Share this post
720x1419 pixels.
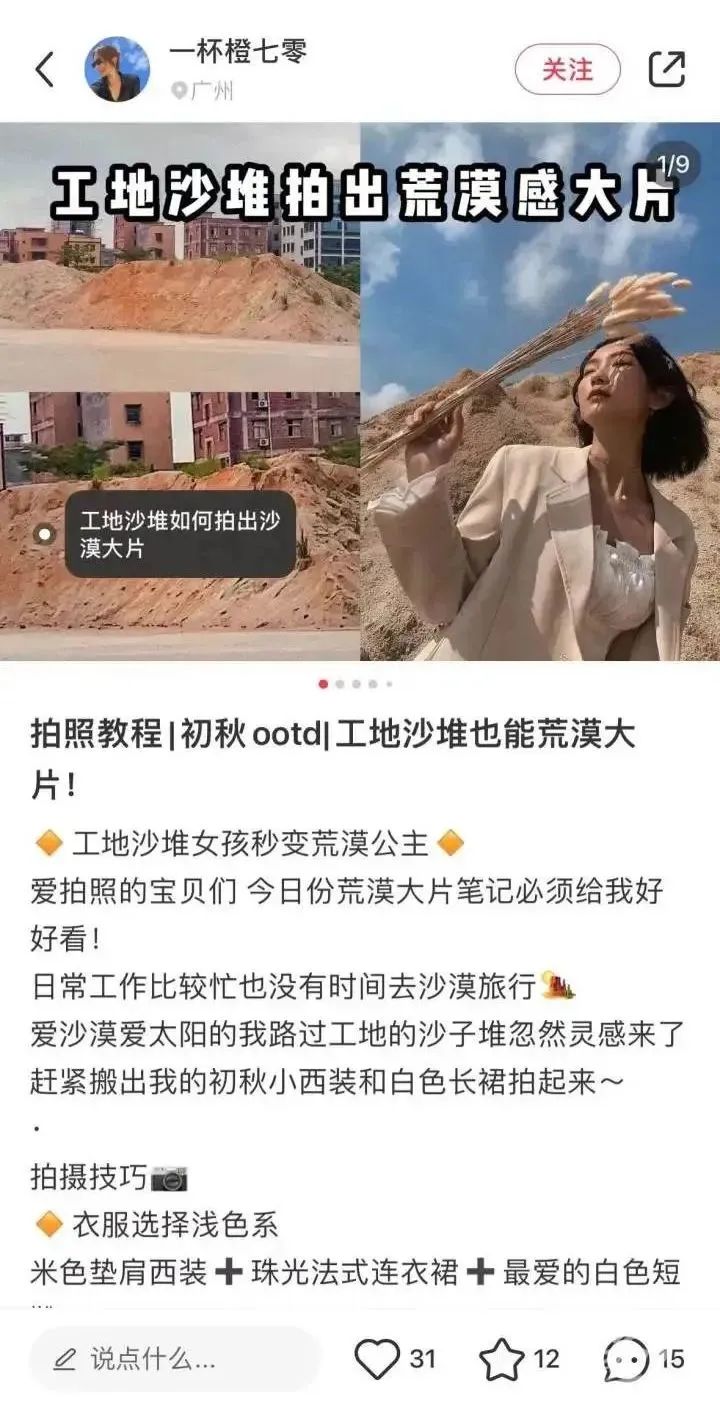[667, 69]
